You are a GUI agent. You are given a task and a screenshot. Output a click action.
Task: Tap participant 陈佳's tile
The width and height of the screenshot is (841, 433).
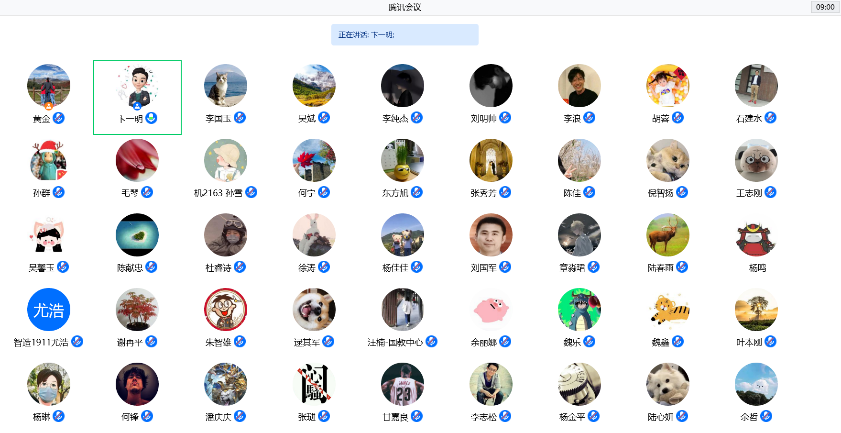[579, 160]
